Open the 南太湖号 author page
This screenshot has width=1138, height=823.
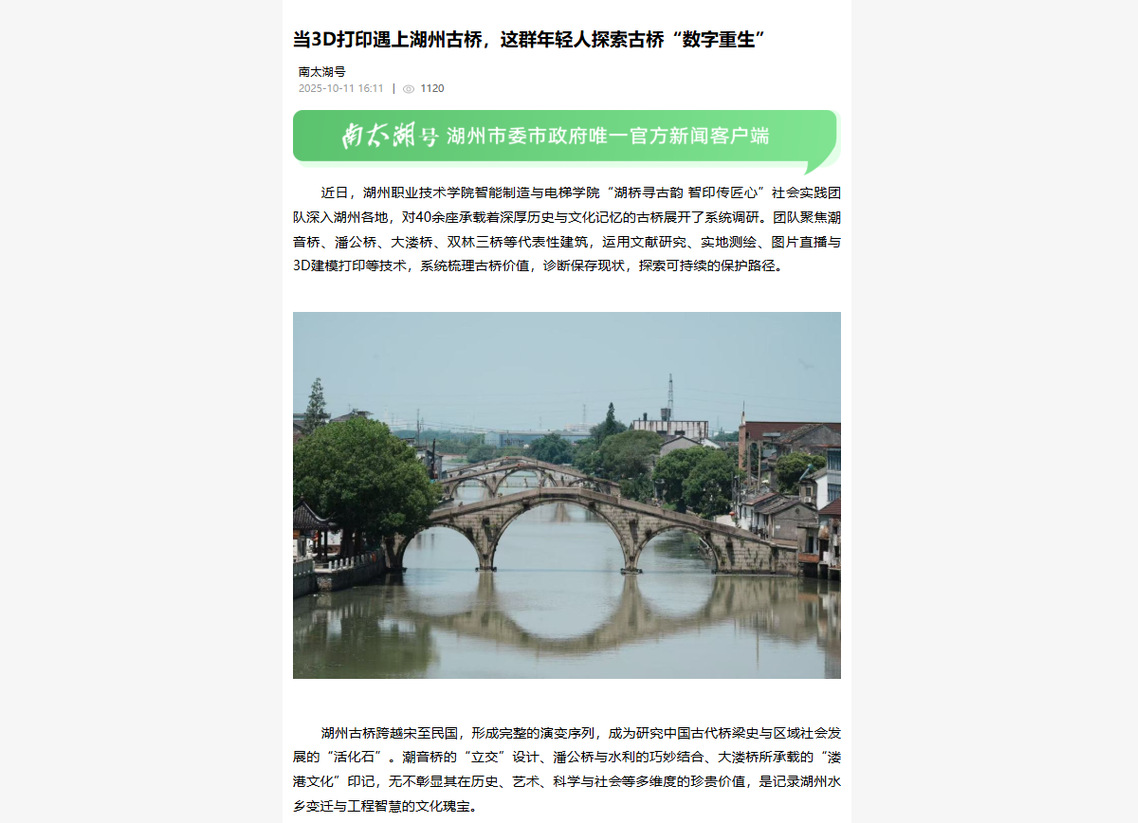tap(322, 72)
